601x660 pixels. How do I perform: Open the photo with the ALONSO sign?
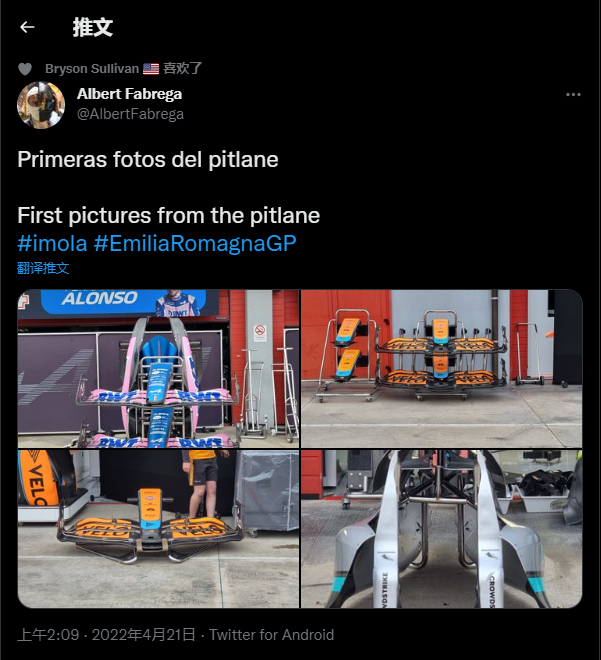158,368
